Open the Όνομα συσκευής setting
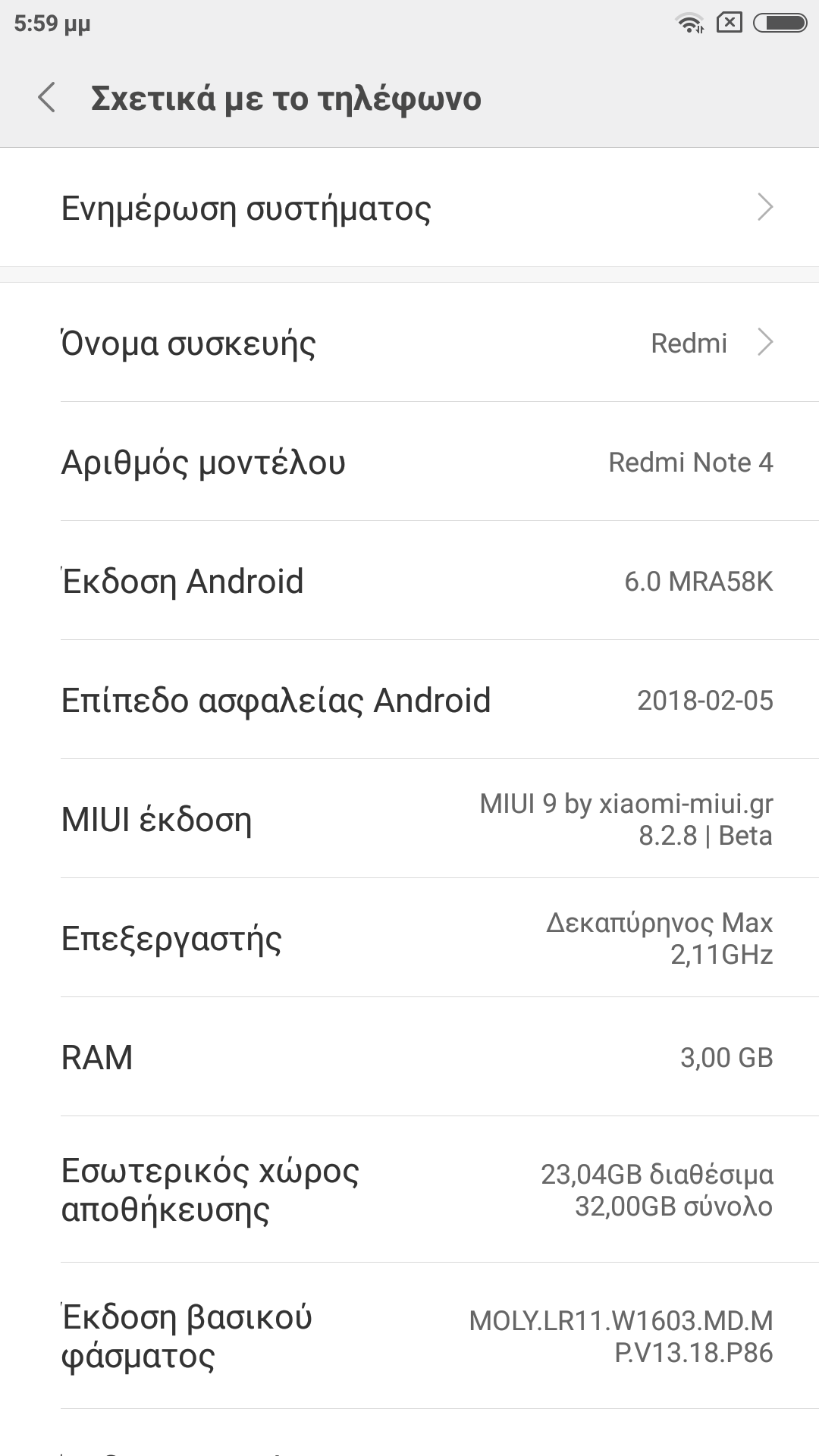 pos(409,343)
